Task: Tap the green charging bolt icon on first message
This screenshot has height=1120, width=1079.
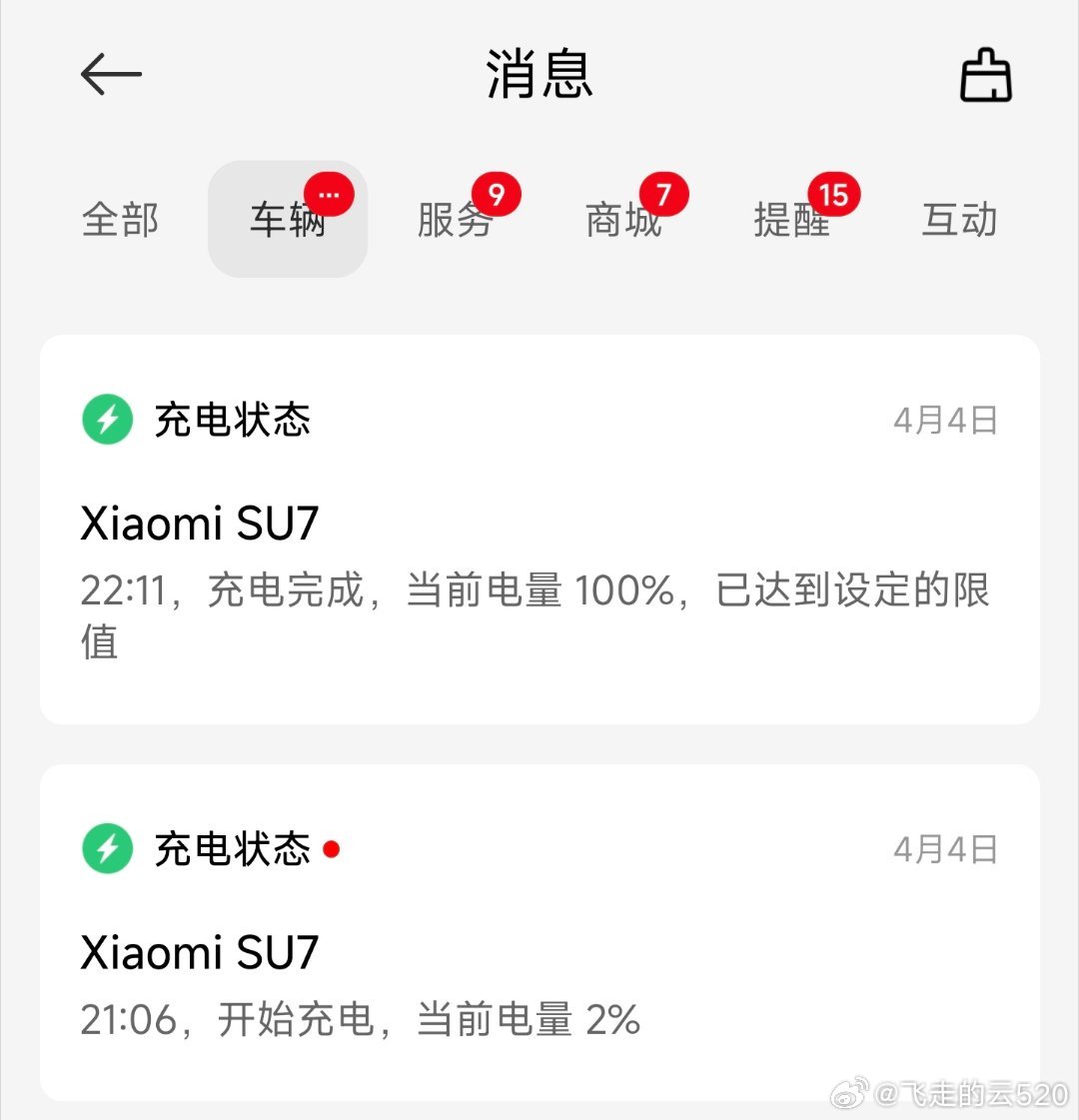Action: pos(106,420)
